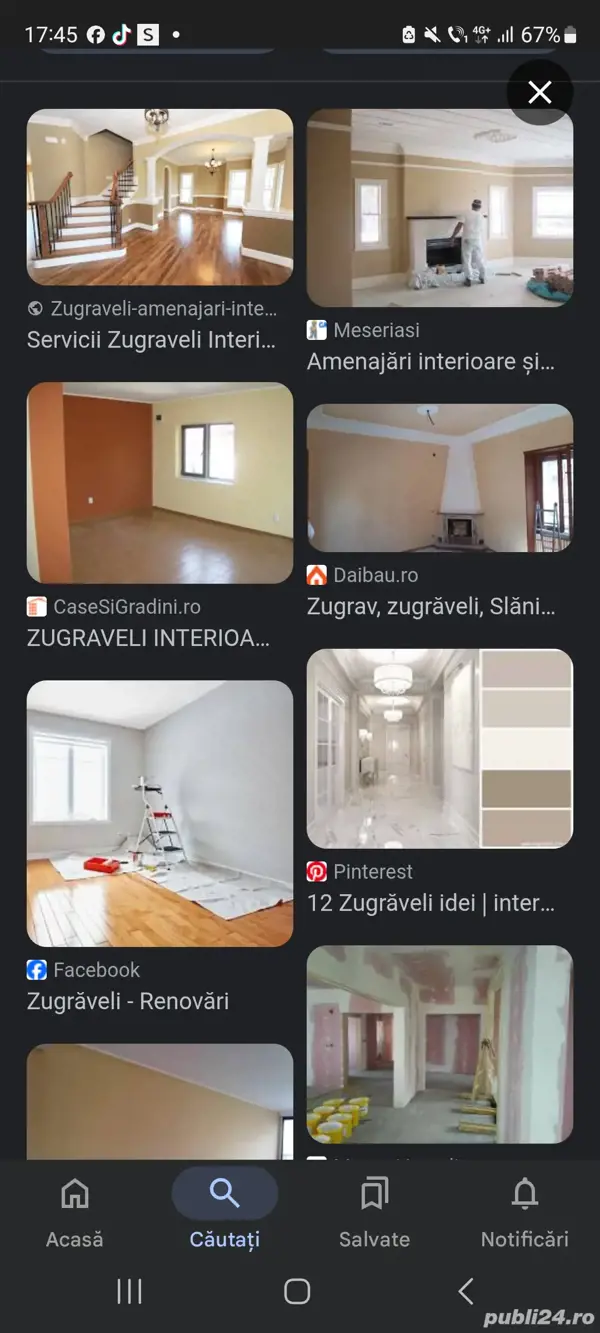Tap the system back button
Screen dimensions: 600x1333
pos(466,1291)
